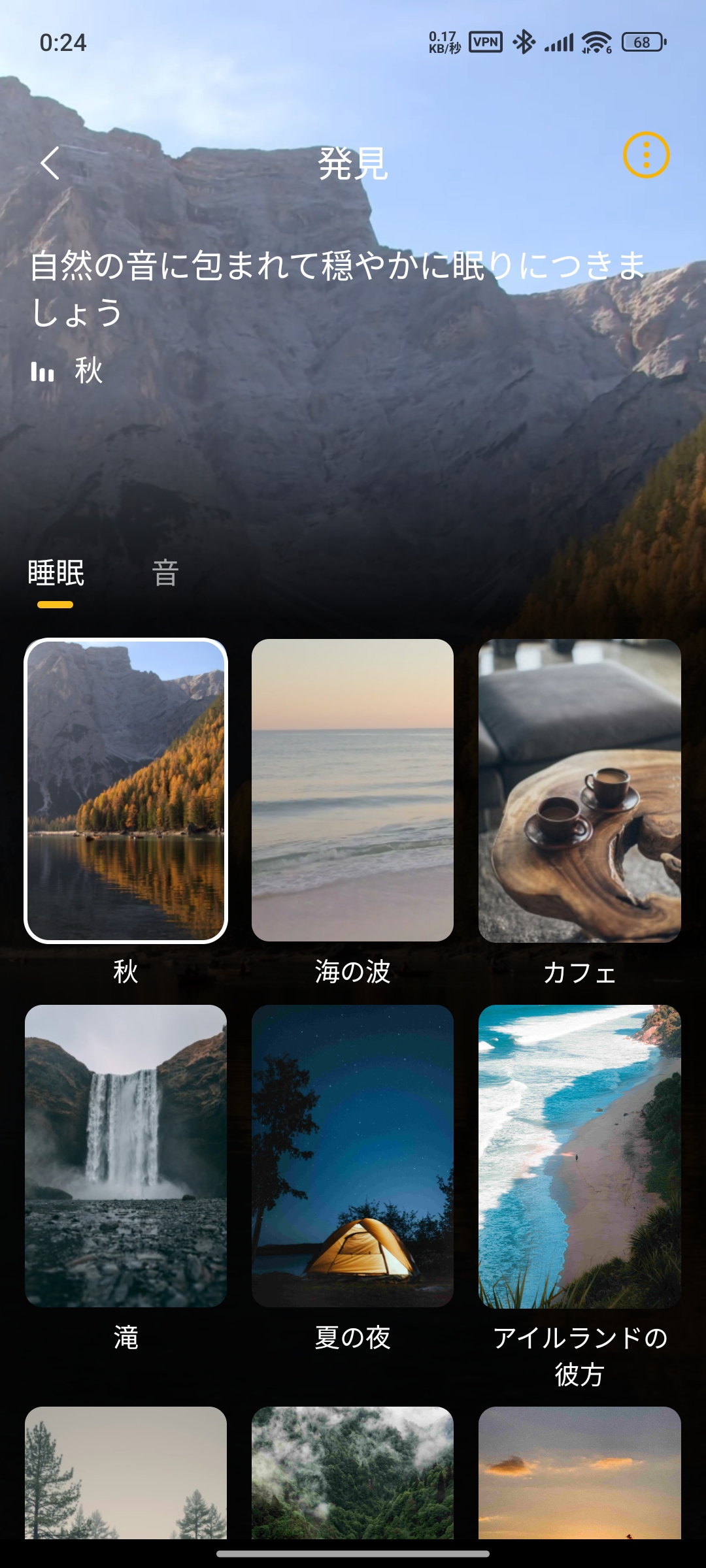Select the 睡眠 tab
This screenshot has width=706, height=1568.
pos(56,573)
